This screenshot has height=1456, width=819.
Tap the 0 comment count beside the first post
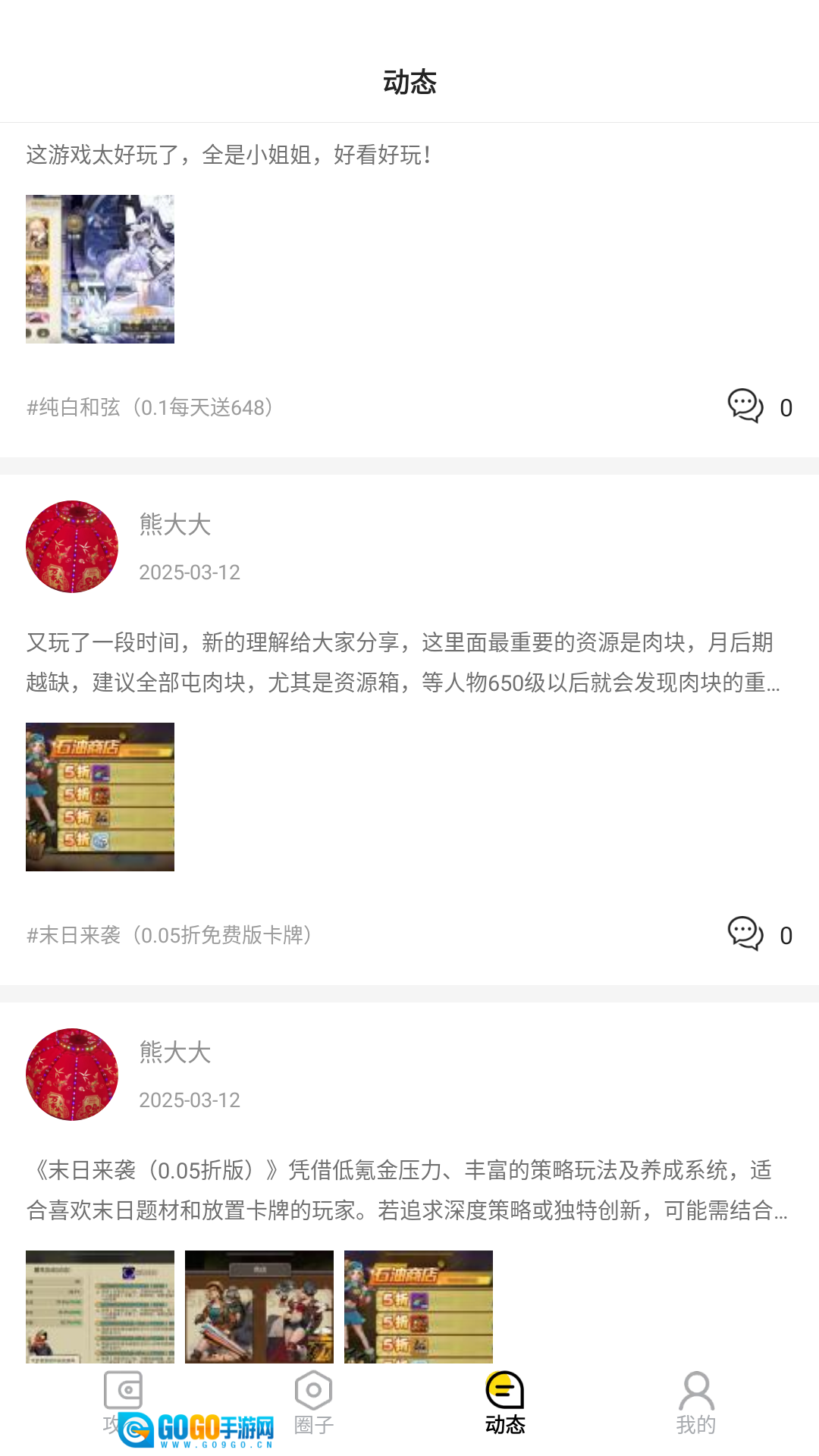[786, 407]
